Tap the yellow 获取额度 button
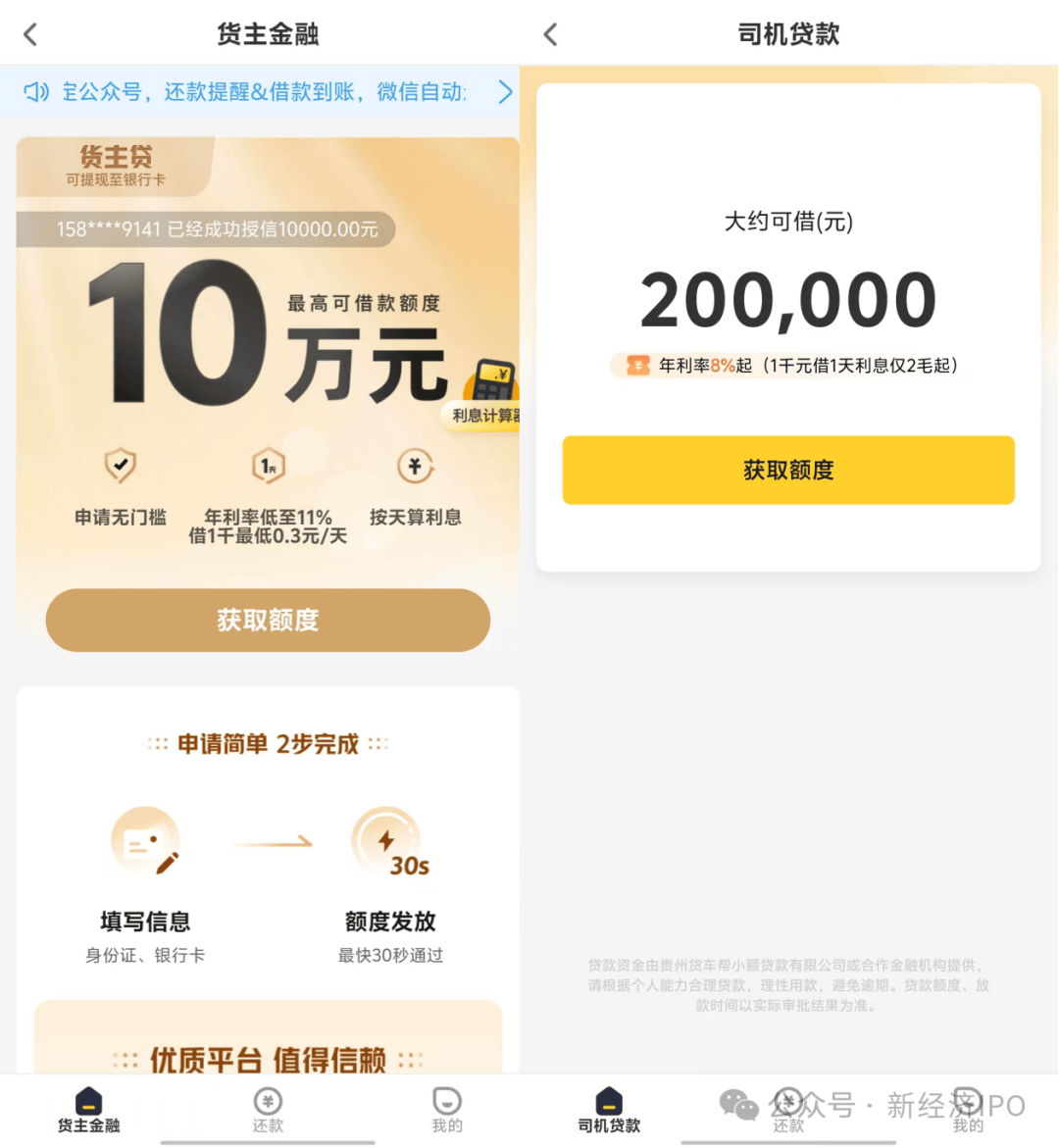1059x1148 pixels. click(788, 470)
